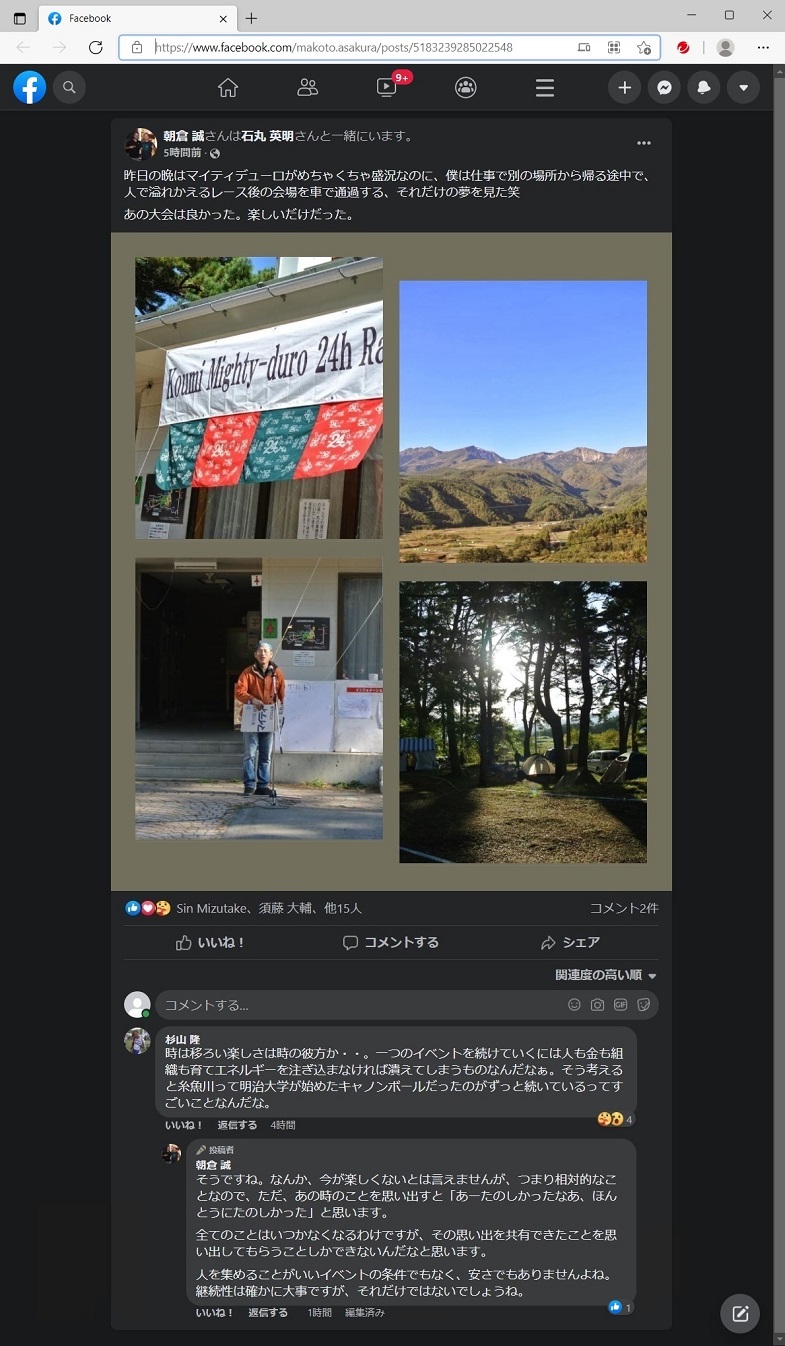Open the Watch tab with 9+ badge
The image size is (785, 1346).
point(387,87)
